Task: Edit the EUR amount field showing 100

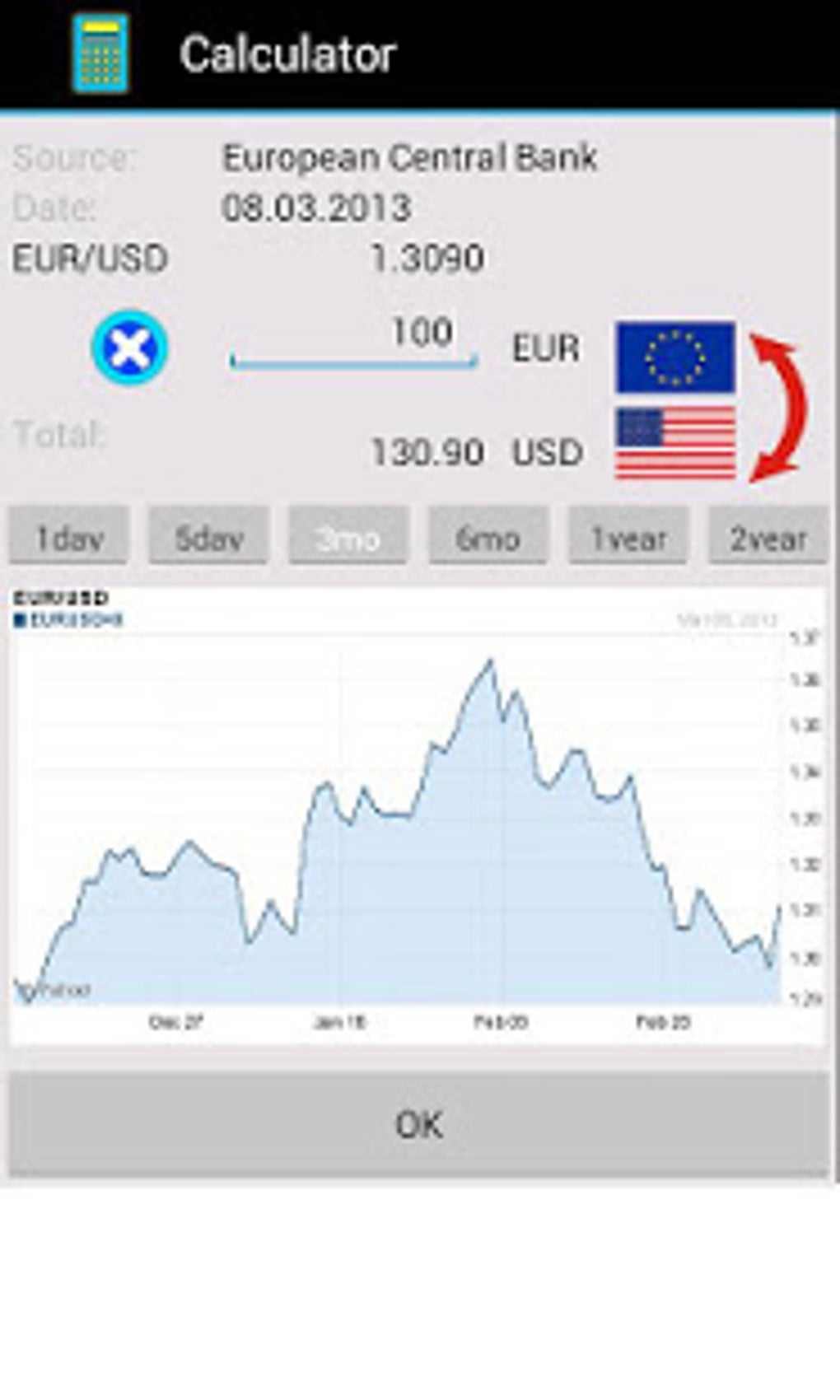Action: [x=354, y=336]
